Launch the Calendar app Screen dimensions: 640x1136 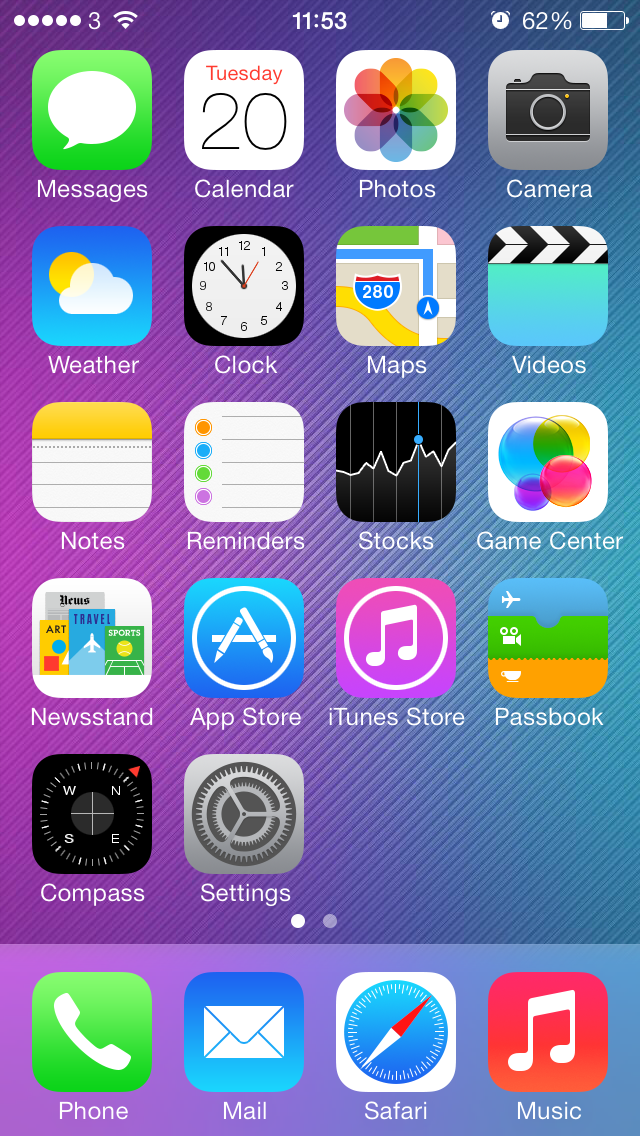click(244, 110)
